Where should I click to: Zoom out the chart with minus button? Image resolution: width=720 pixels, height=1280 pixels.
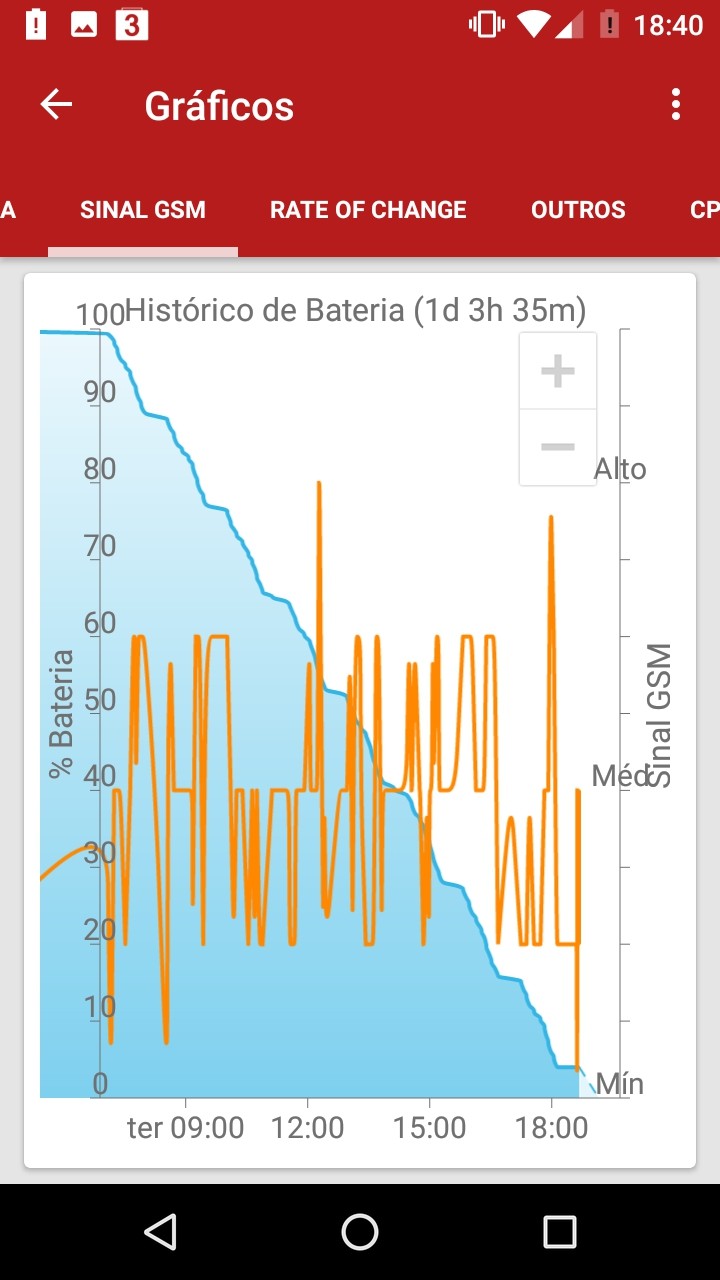[x=558, y=447]
